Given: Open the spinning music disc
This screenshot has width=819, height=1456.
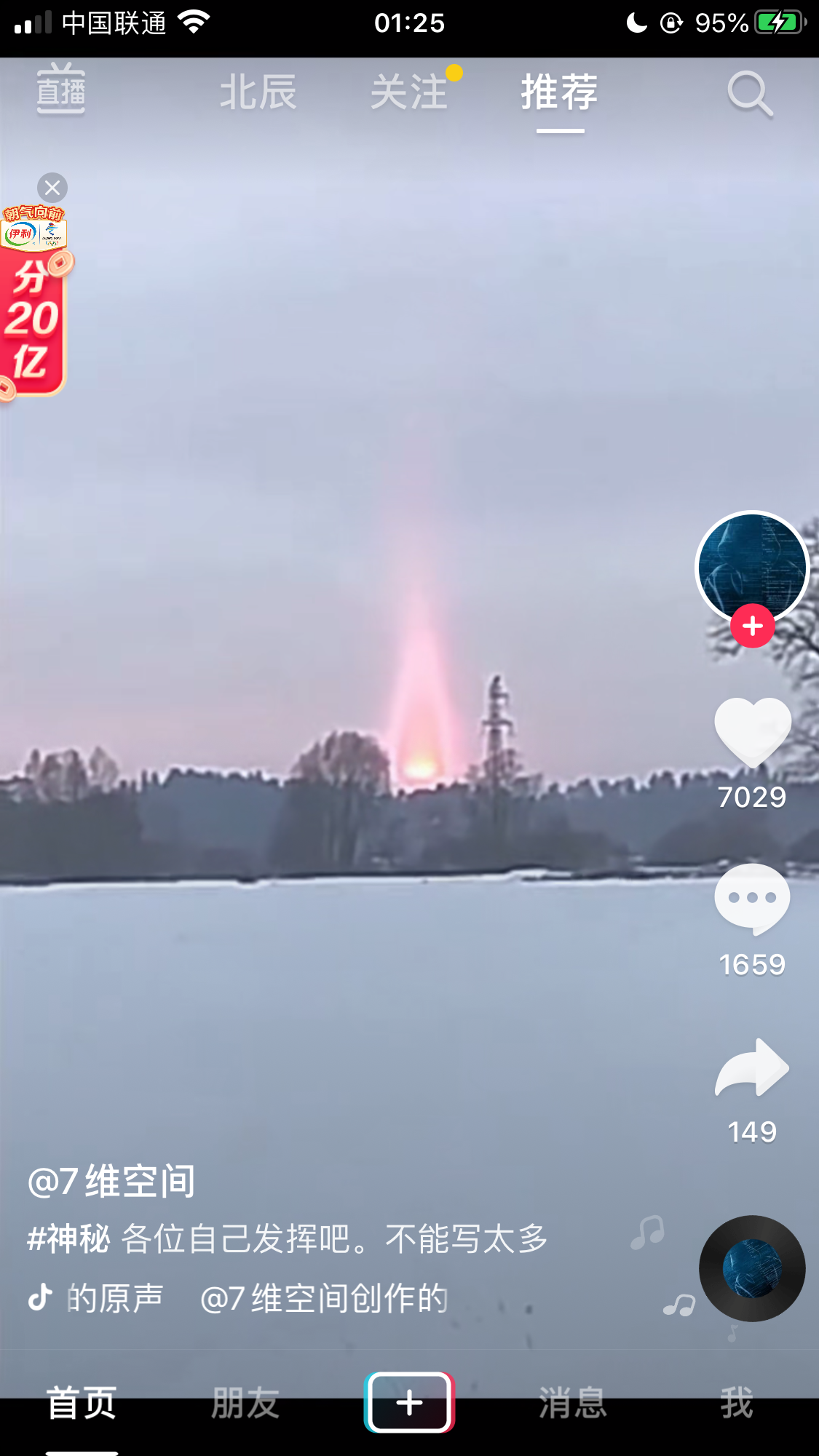Looking at the screenshot, I should [x=752, y=1268].
